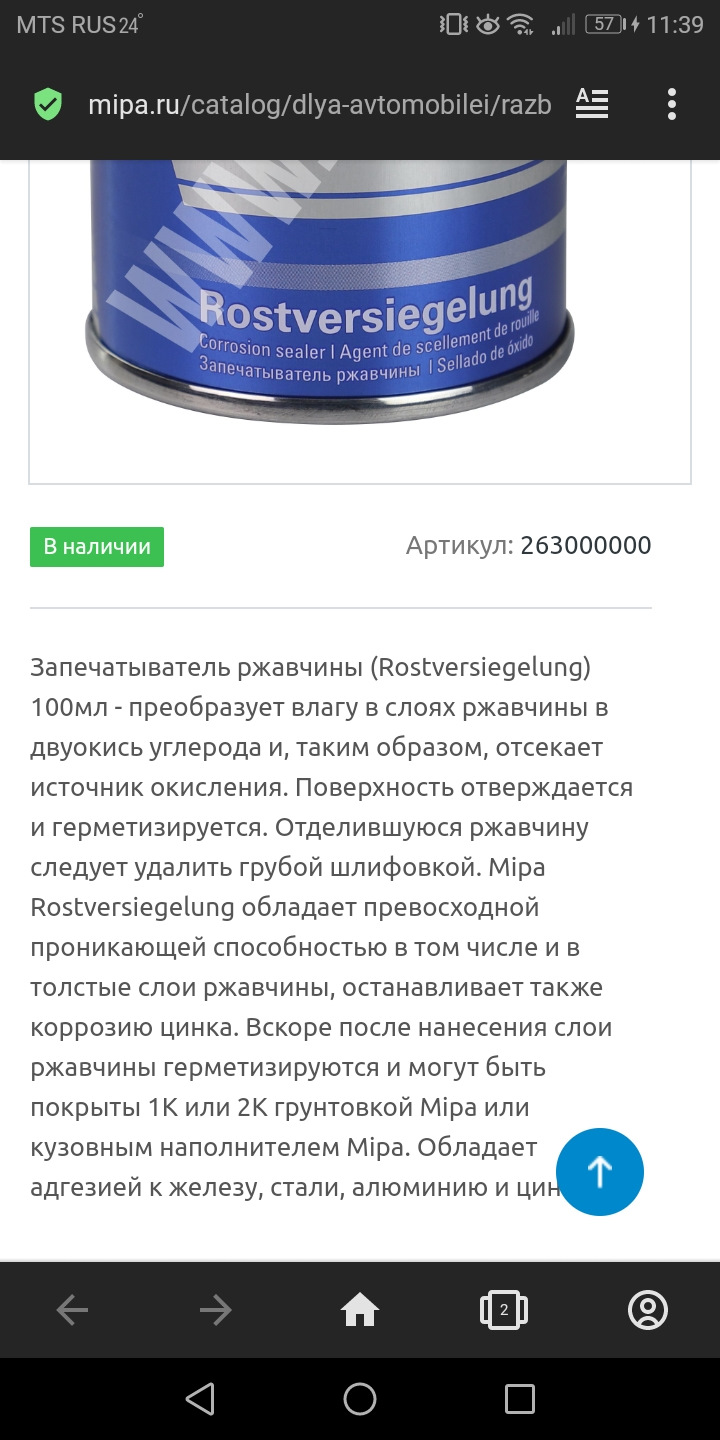Tap the system home button
Viewport: 720px width, 1440px height.
(x=360, y=1399)
